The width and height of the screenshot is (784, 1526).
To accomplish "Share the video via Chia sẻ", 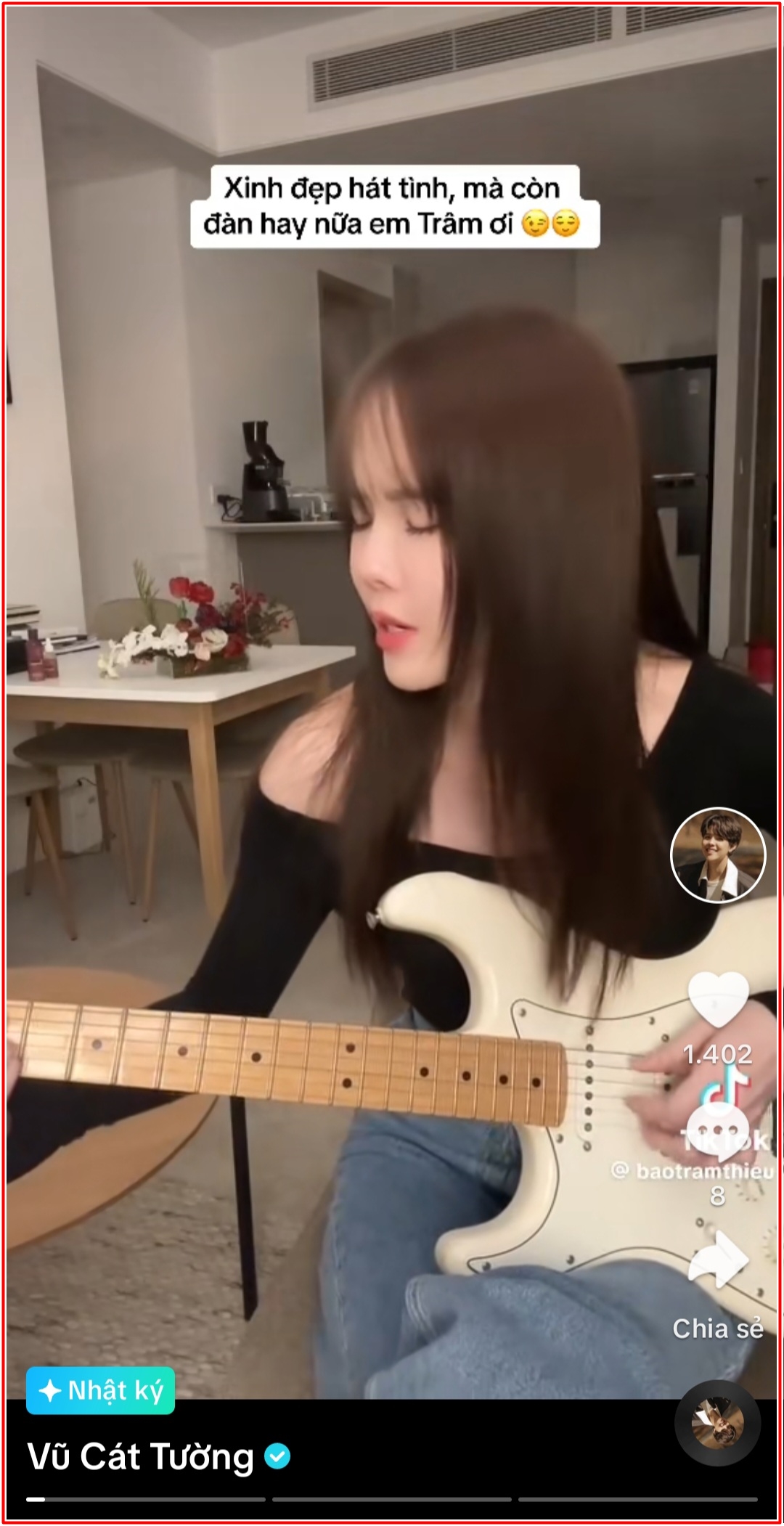I will pos(717,1262).
